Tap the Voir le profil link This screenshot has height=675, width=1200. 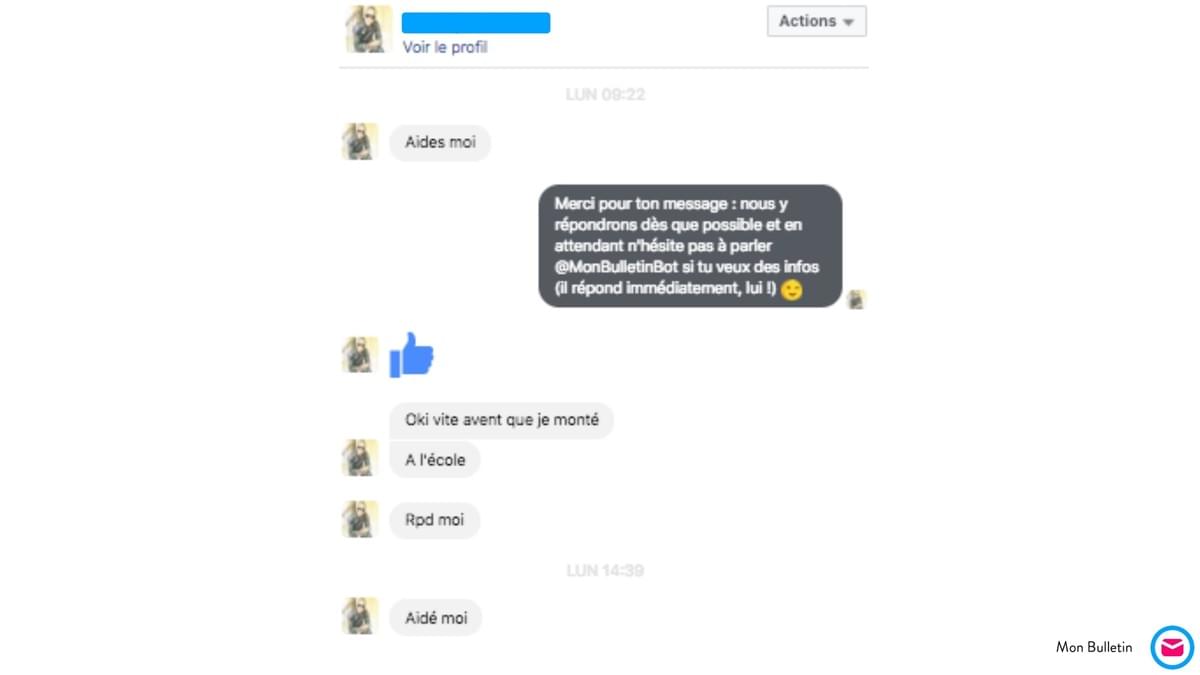[445, 47]
